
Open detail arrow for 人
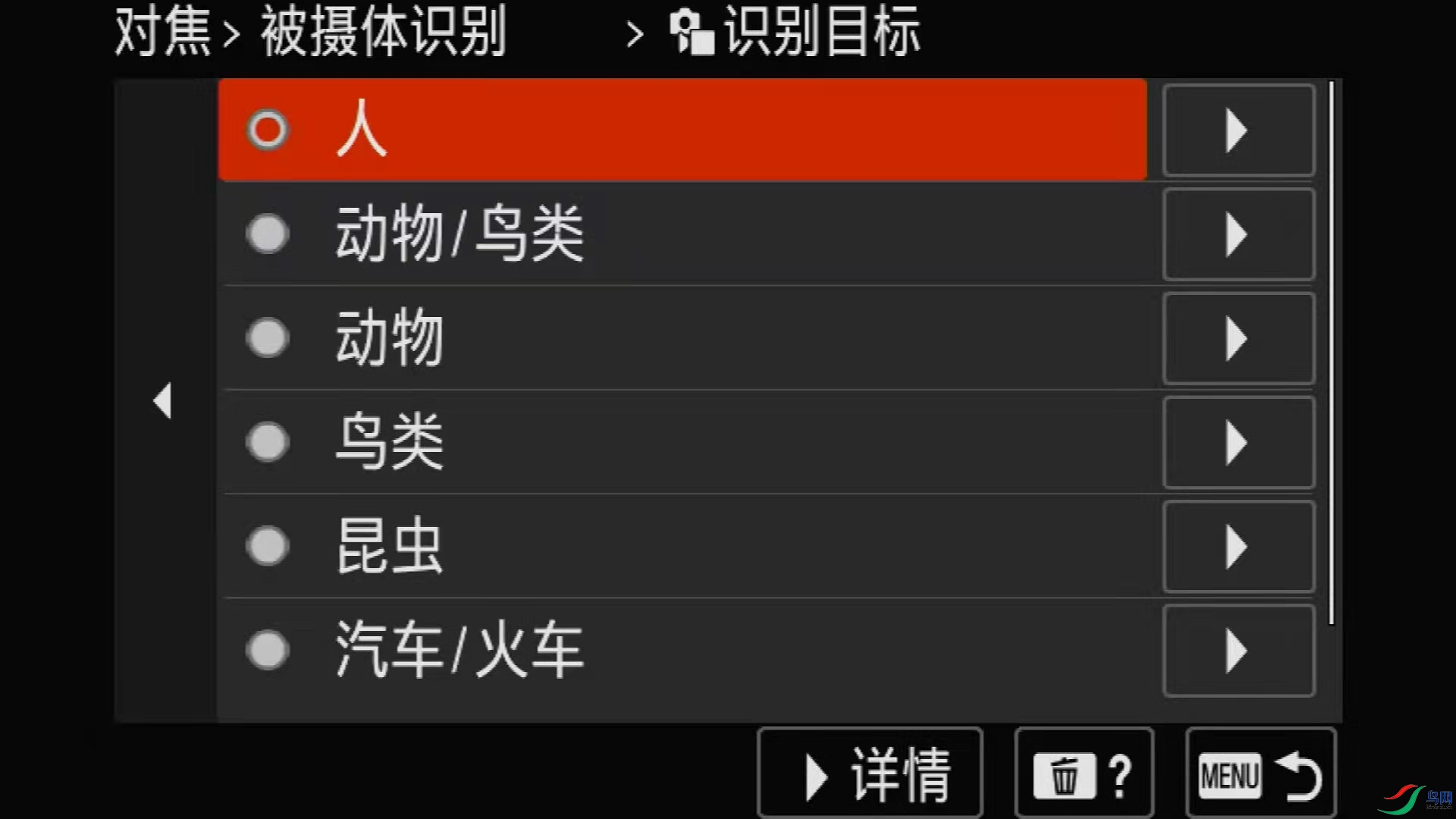(x=1238, y=130)
